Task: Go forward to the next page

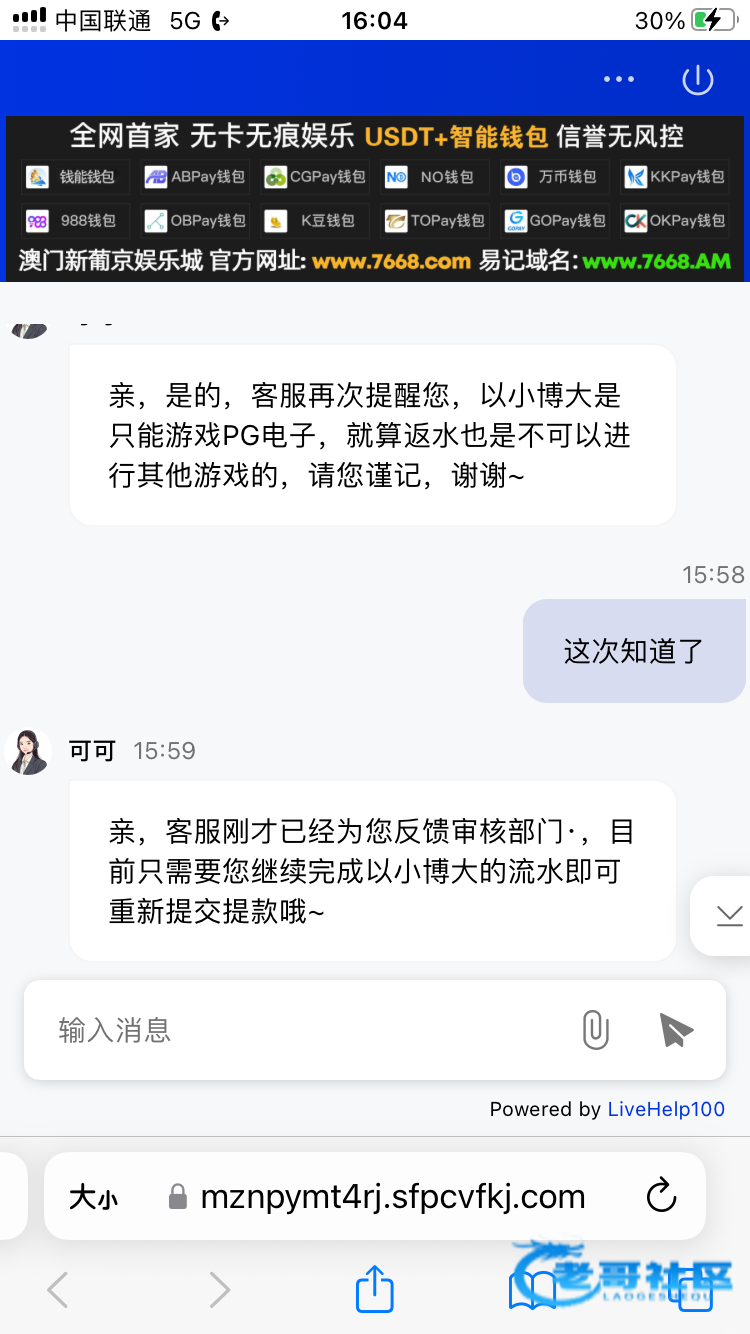Action: [219, 1290]
